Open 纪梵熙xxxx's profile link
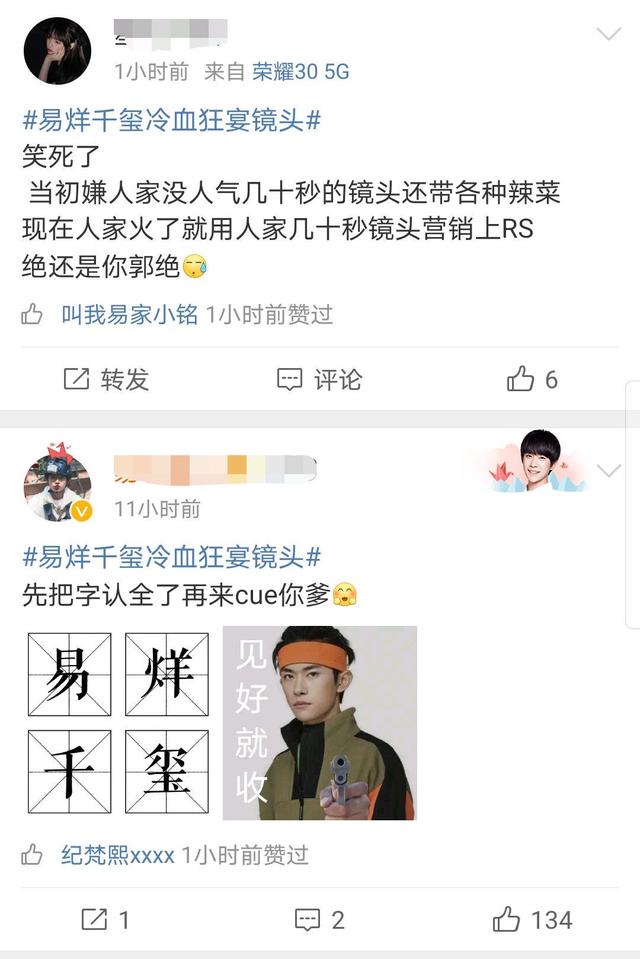Viewport: 640px width, 959px height. [118, 855]
